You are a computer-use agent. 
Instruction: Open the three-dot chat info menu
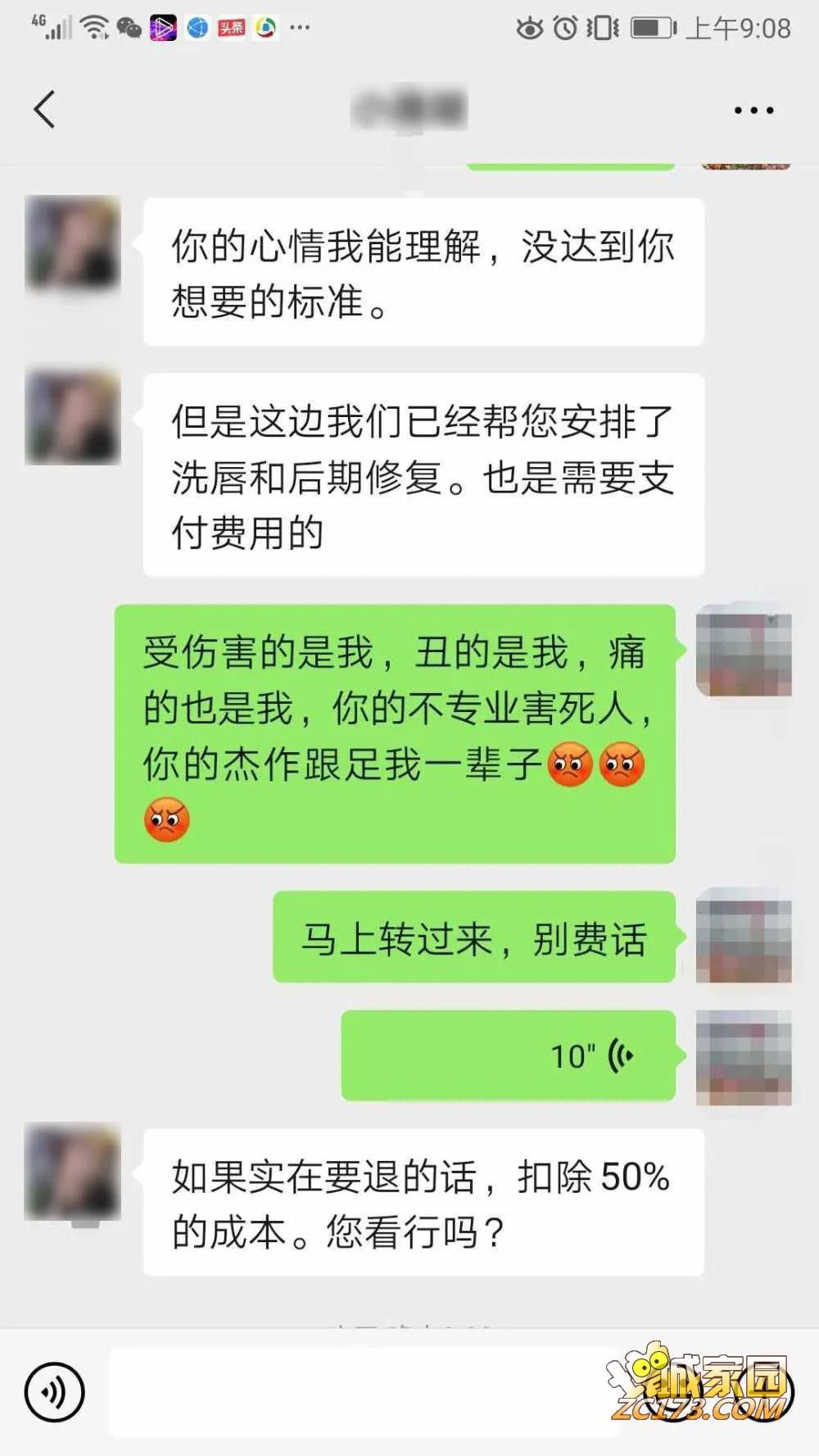point(753,110)
